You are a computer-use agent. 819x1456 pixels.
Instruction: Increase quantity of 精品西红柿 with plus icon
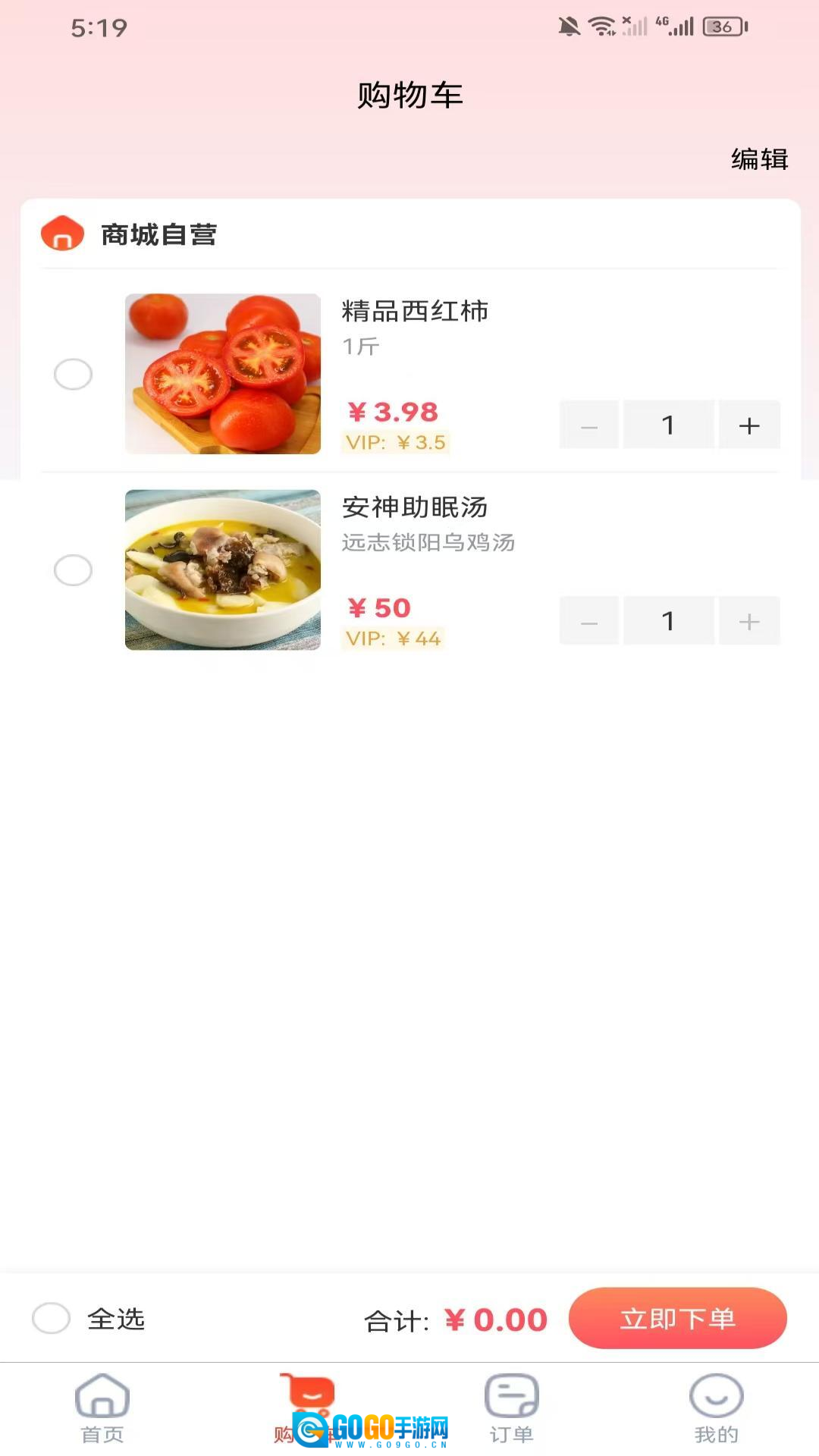click(748, 425)
